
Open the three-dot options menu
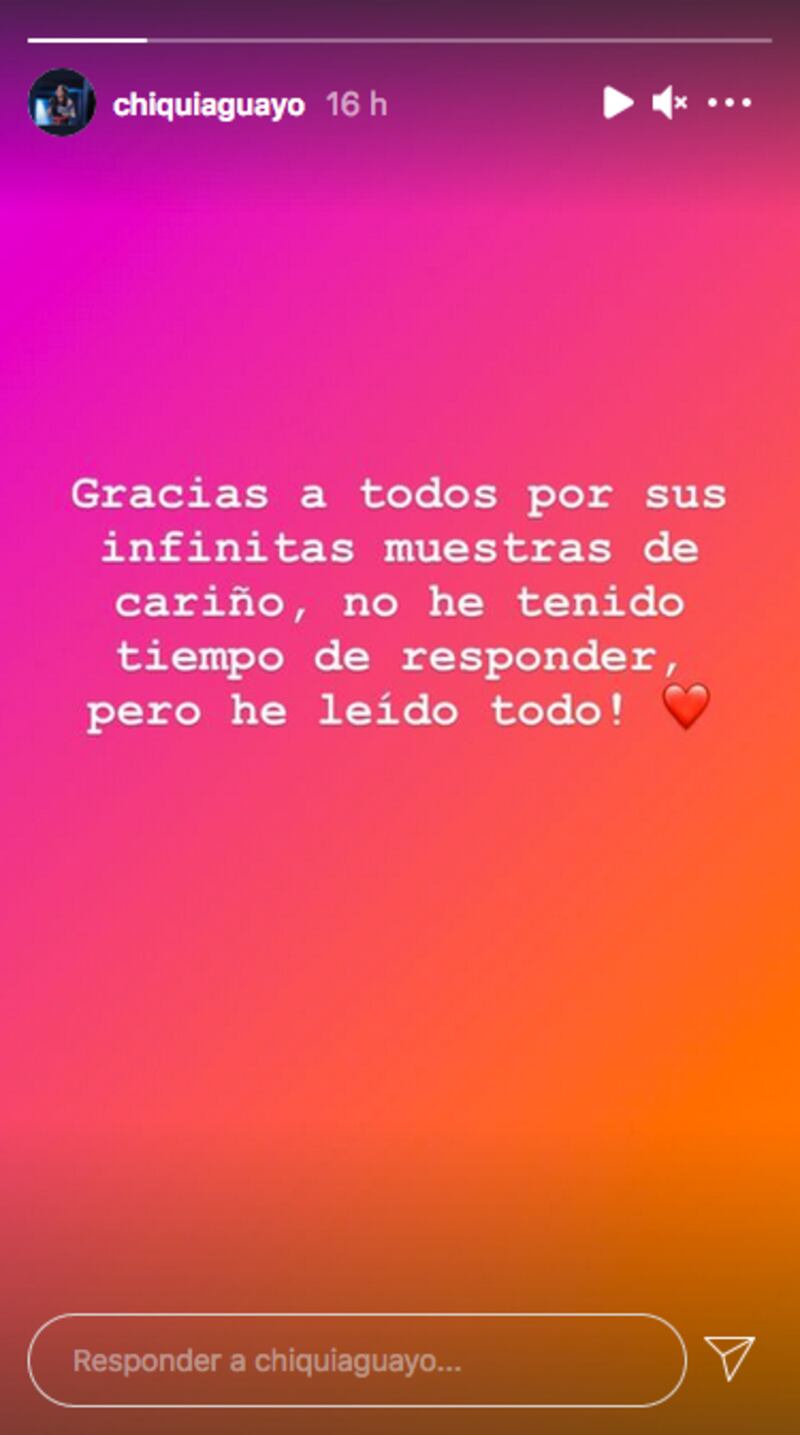coord(729,102)
